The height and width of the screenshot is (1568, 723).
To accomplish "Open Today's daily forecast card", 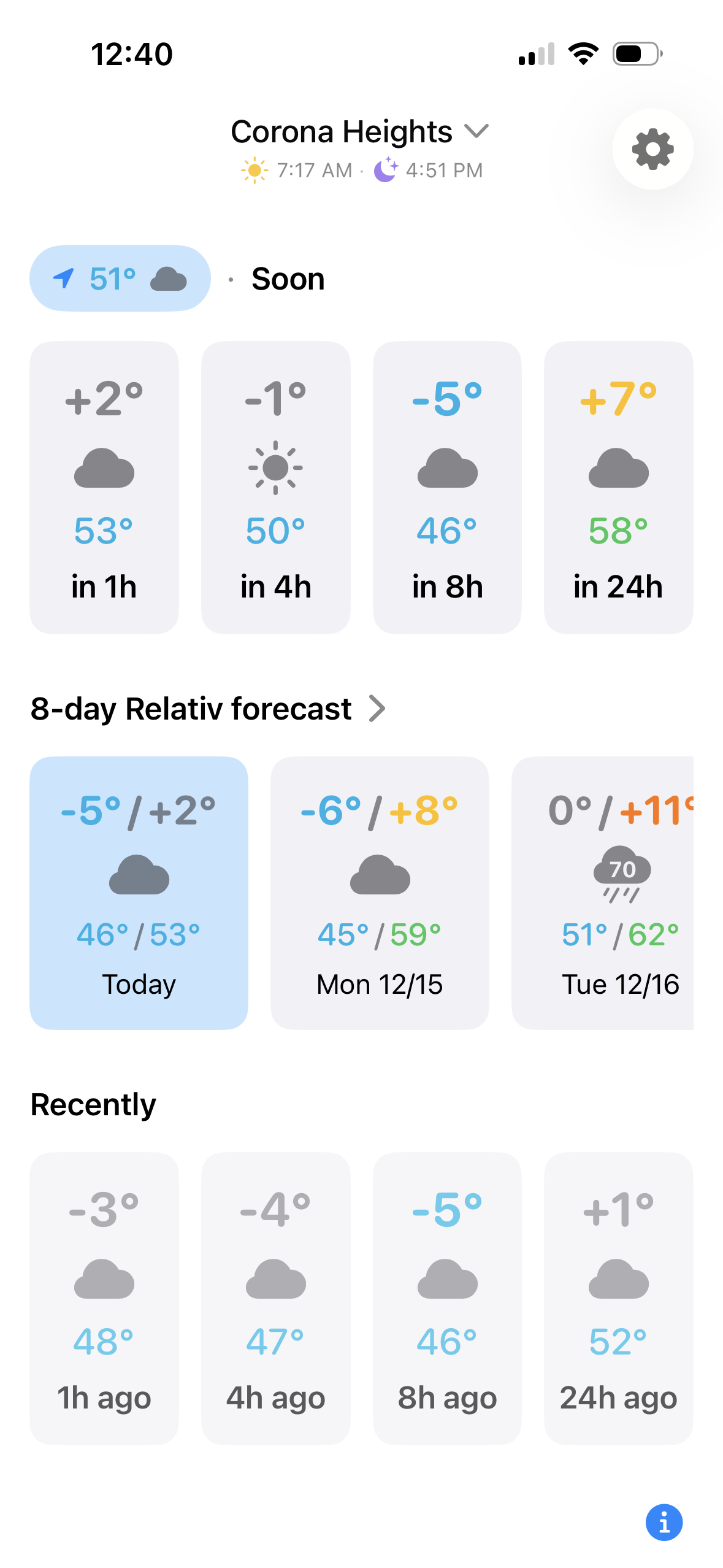I will [139, 893].
